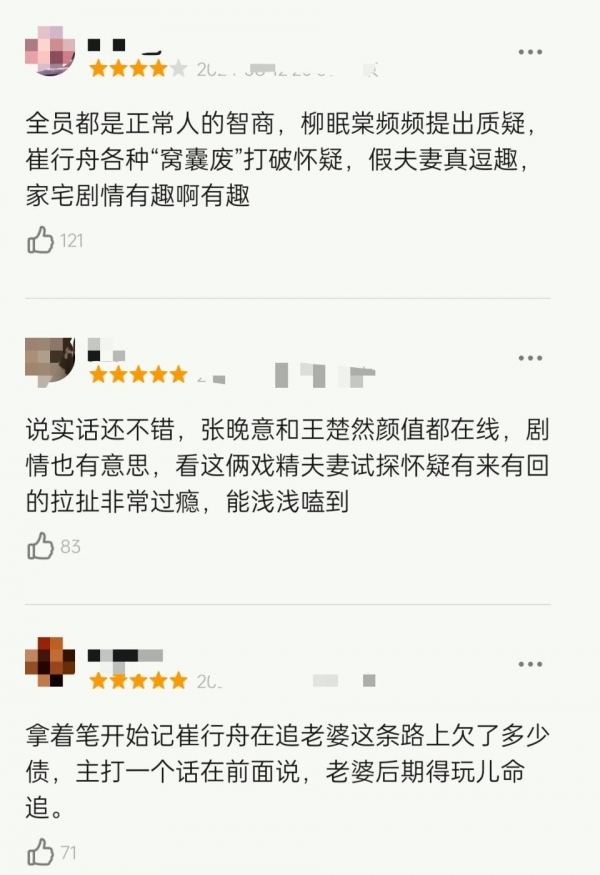Like the review with 121 likes
The height and width of the screenshot is (875, 600).
41,240
